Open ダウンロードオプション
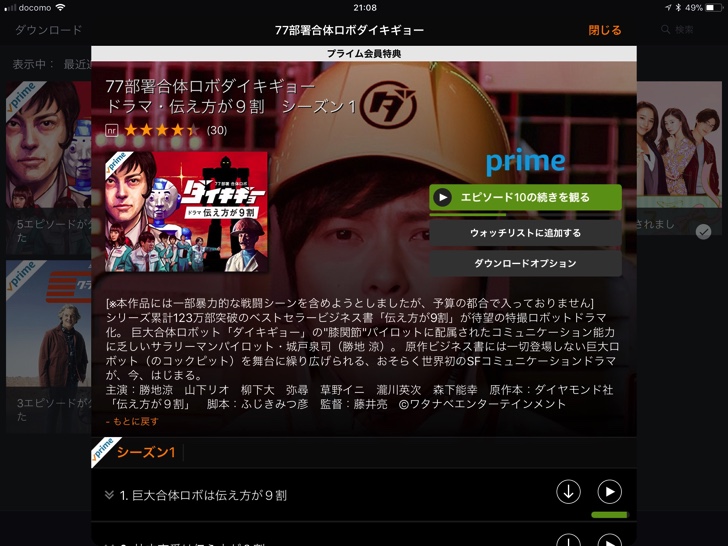 (525, 264)
